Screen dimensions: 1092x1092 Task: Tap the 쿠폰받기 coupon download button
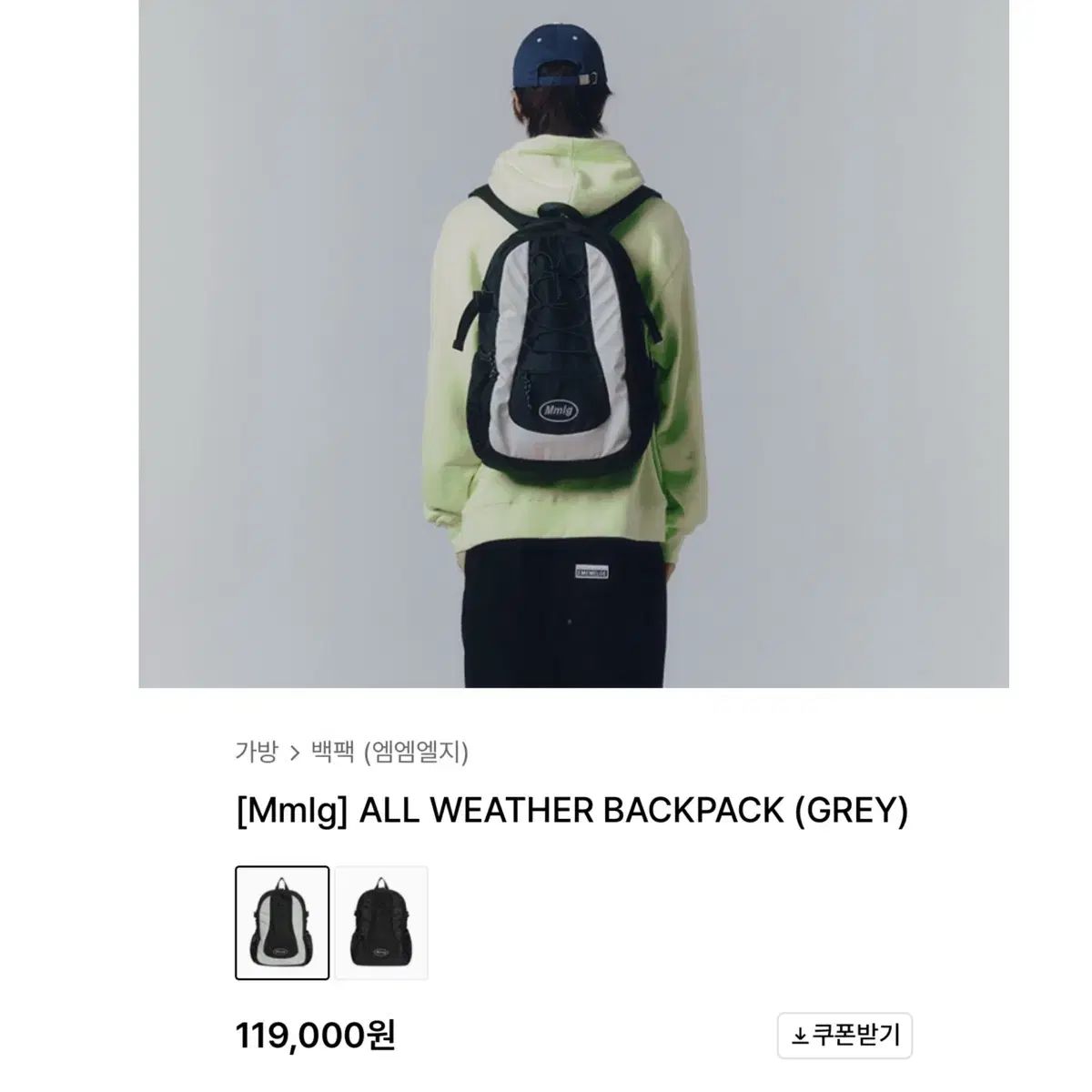coord(844,1036)
